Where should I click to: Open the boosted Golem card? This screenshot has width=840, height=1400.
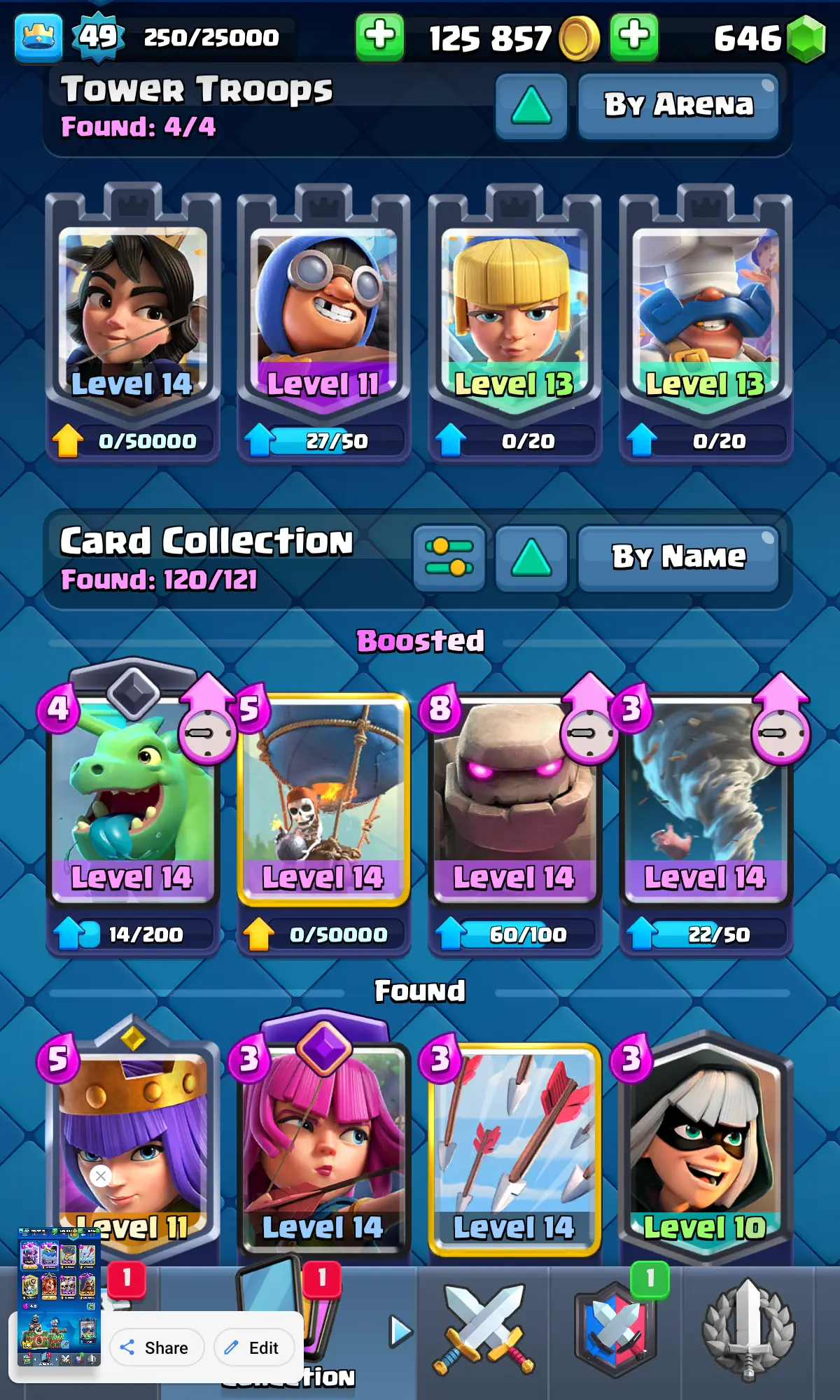click(514, 798)
